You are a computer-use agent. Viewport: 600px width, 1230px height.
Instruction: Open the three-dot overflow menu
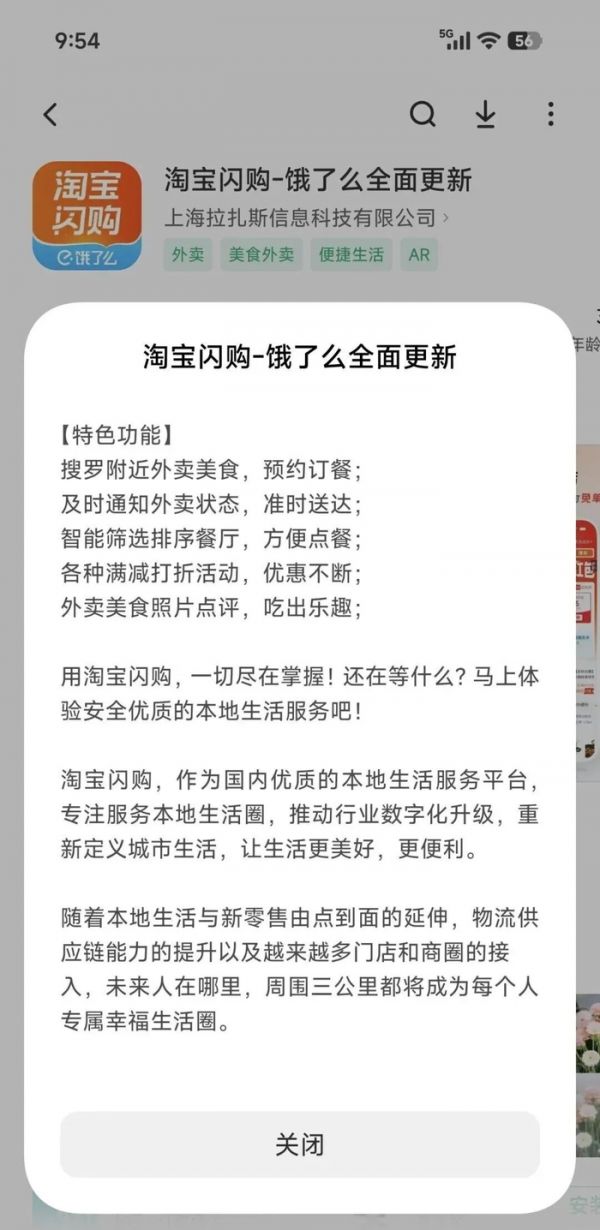(x=550, y=115)
